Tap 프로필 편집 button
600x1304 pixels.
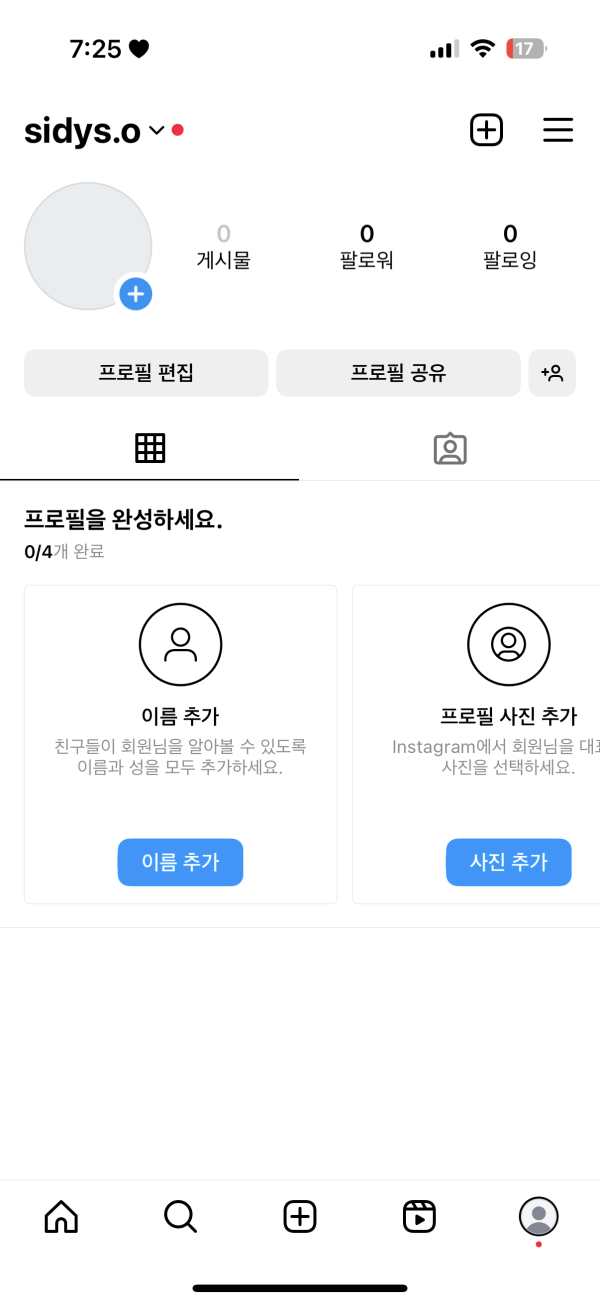pyautogui.click(x=146, y=373)
